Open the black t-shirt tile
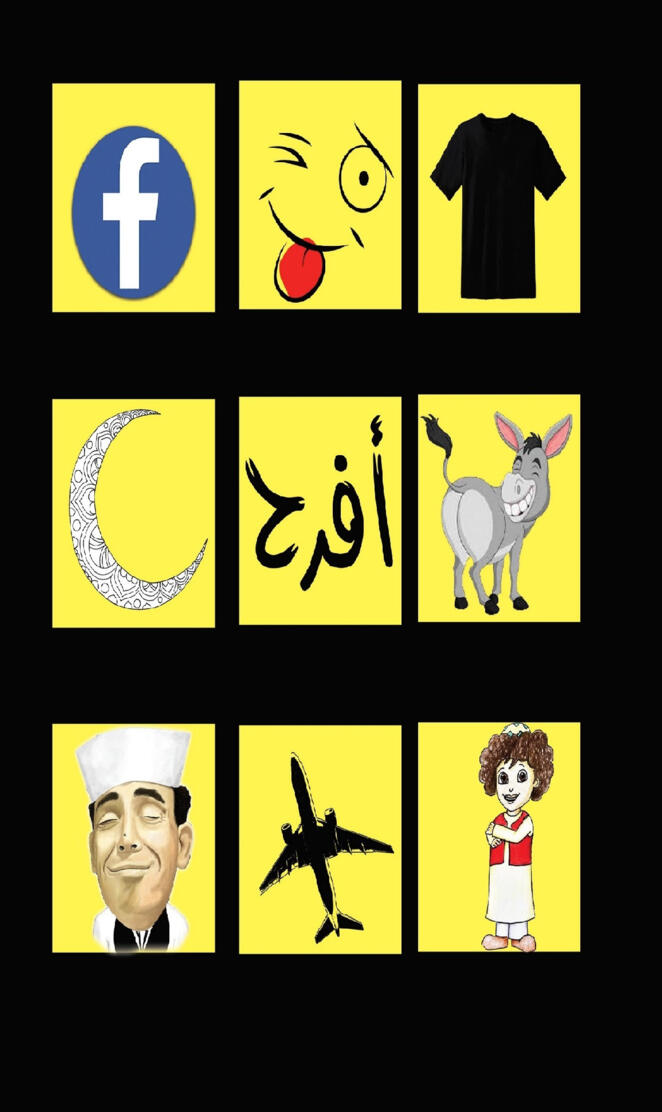 click(498, 198)
